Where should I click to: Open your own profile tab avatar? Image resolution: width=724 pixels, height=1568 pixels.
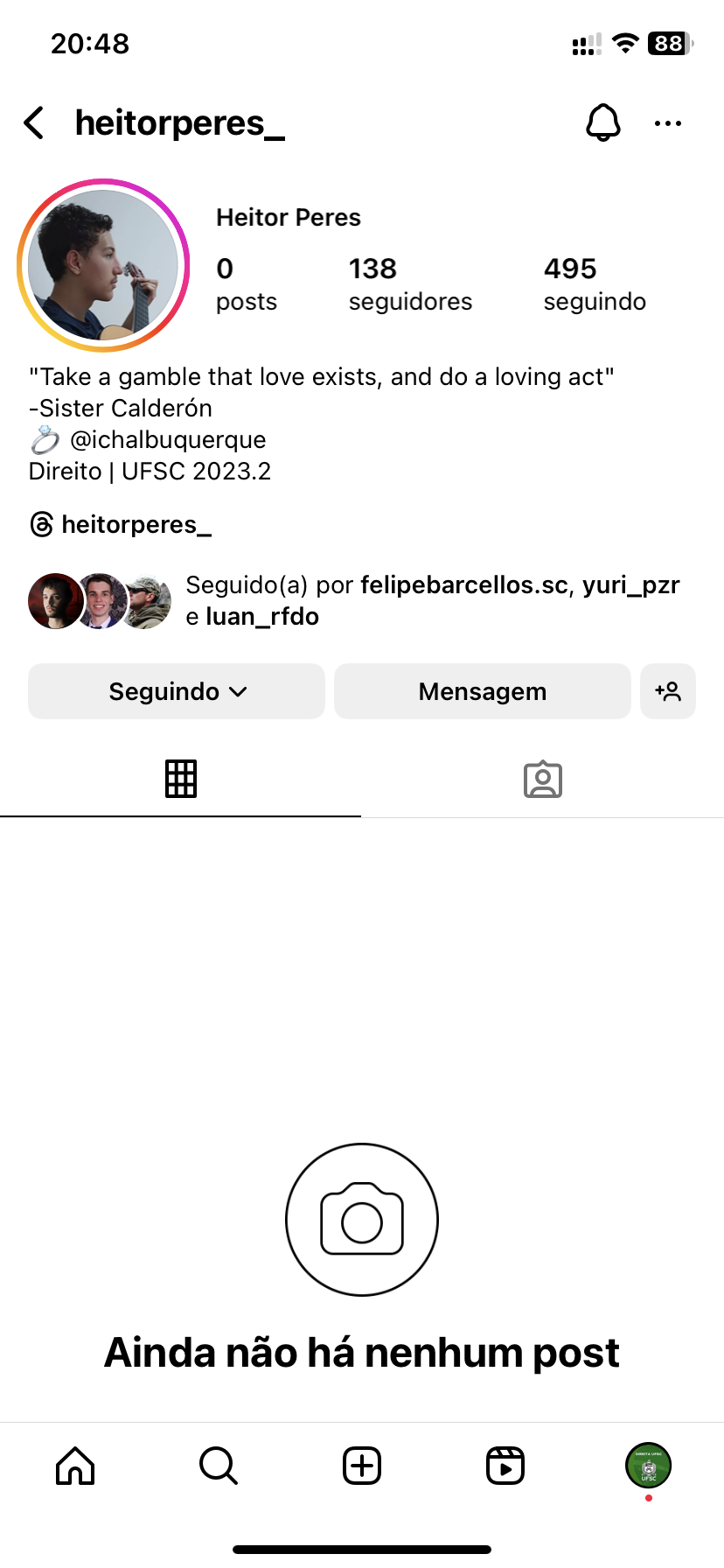click(648, 1466)
